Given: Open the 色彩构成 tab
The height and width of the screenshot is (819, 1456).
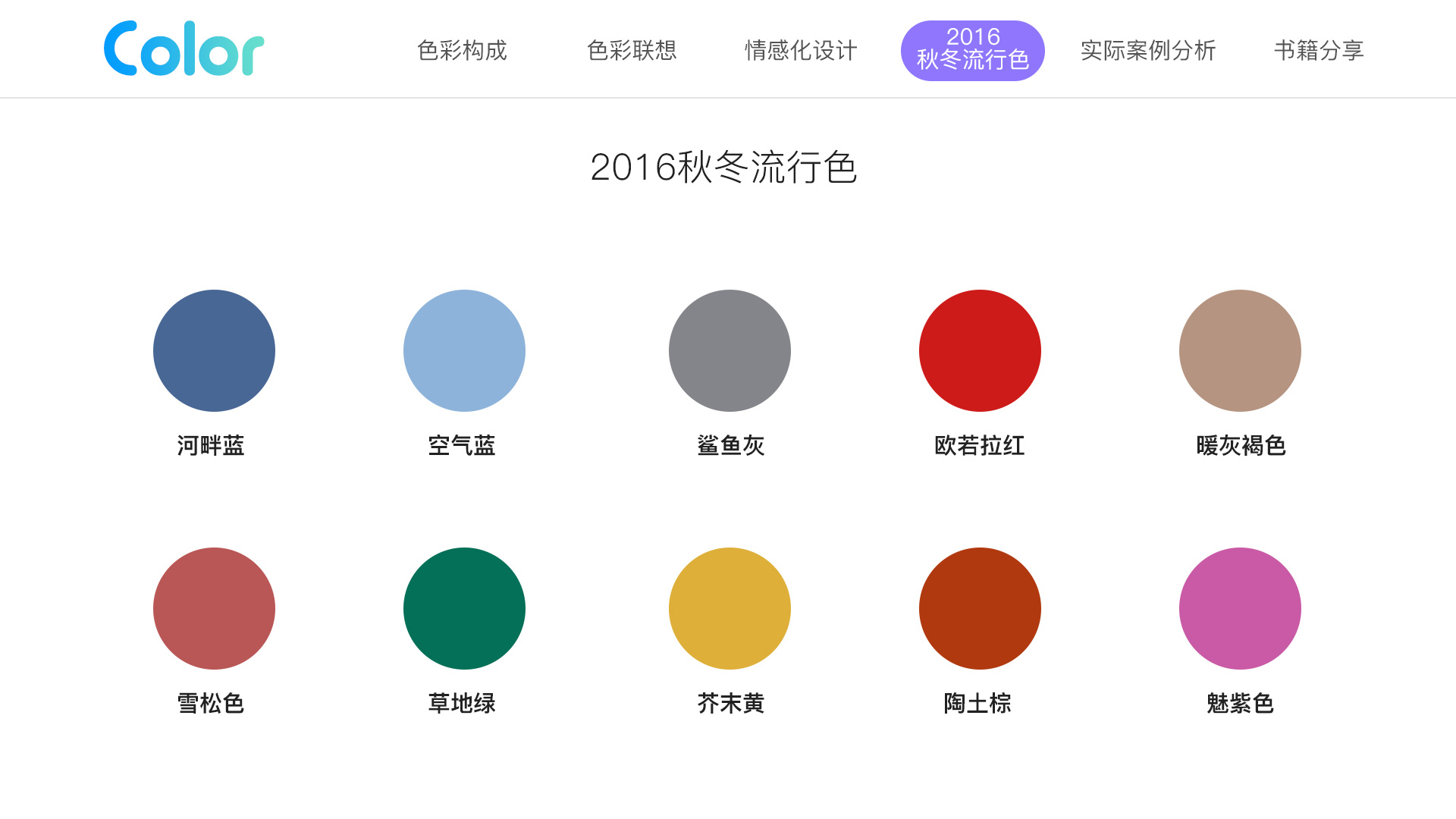Looking at the screenshot, I should (462, 50).
